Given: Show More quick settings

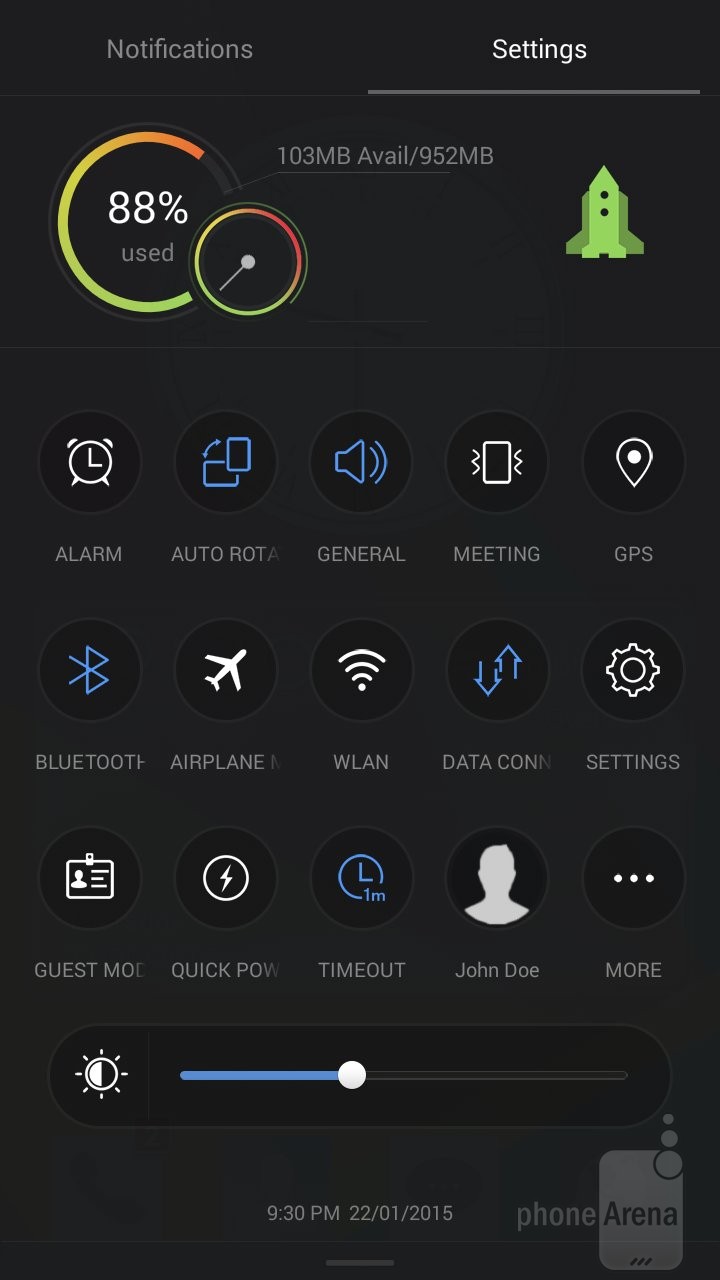Looking at the screenshot, I should 633,878.
